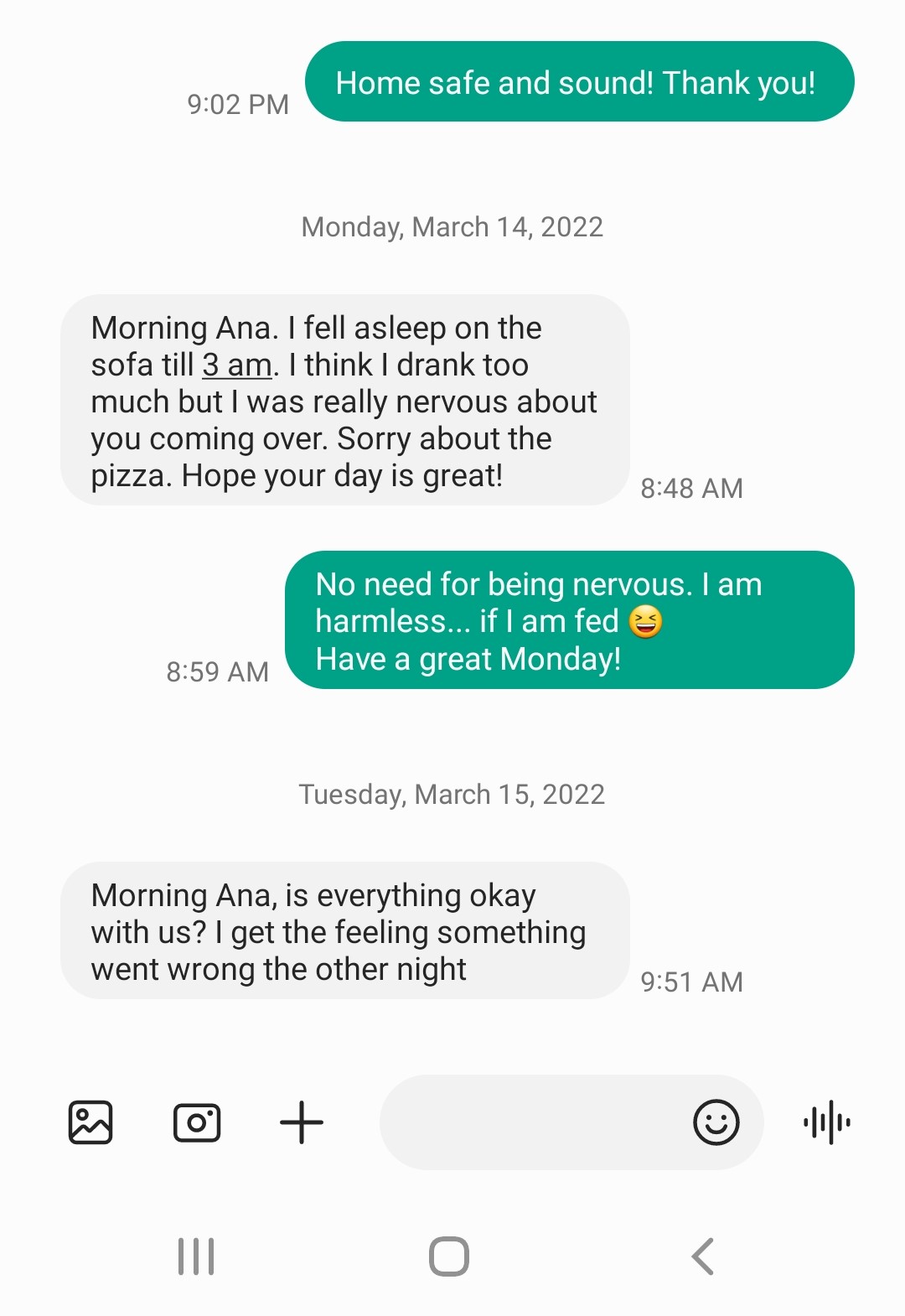This screenshot has width=905, height=1316.
Task: Go back using the navigation bar
Action: pos(703,1256)
